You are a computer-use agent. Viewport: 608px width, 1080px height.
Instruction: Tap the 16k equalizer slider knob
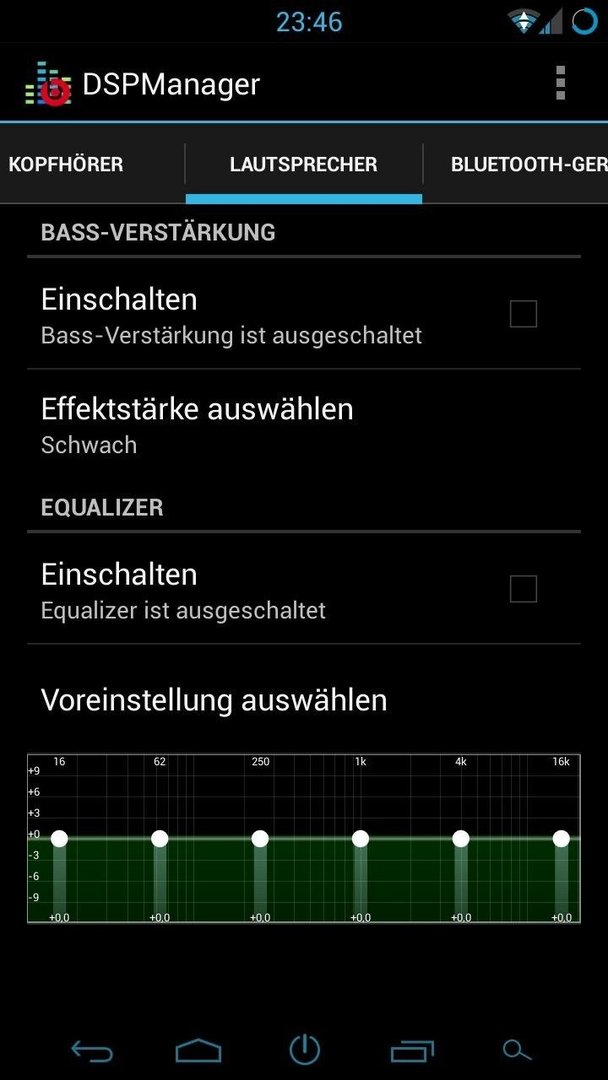point(561,838)
